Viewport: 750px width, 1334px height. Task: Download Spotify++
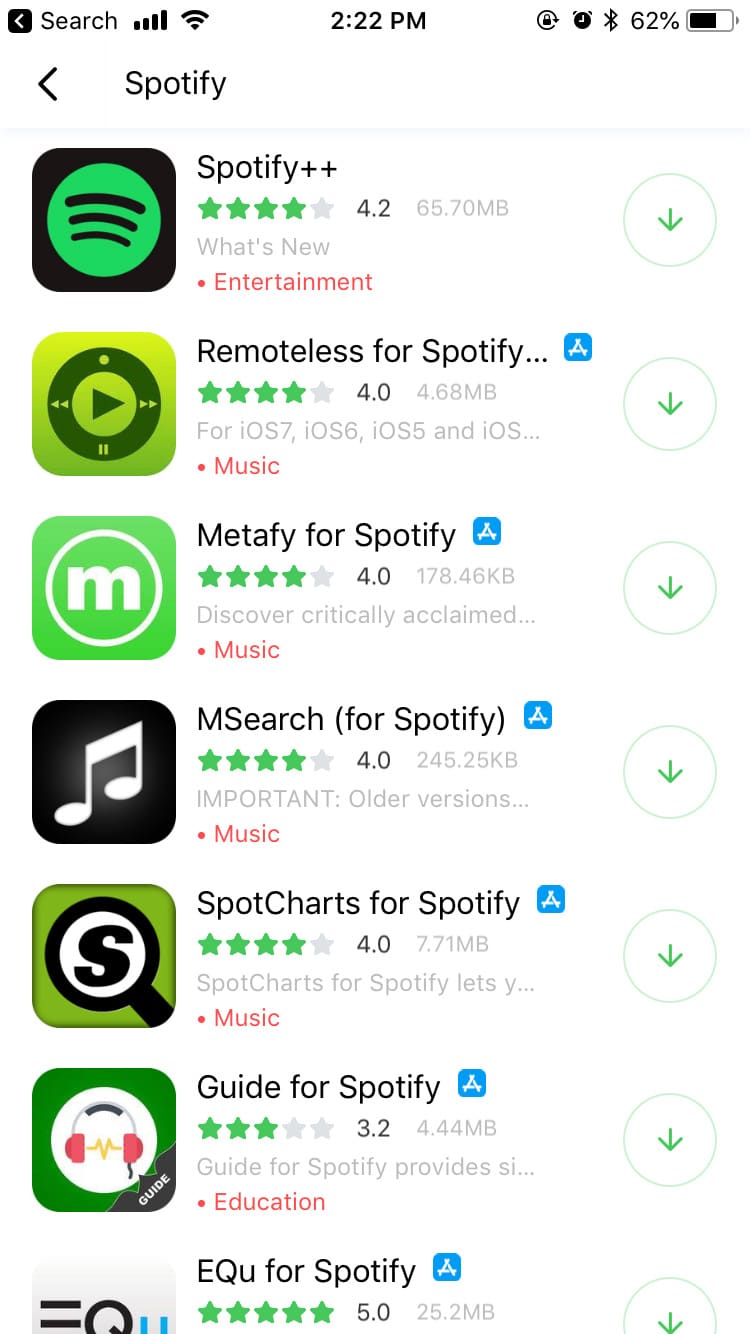coord(670,220)
